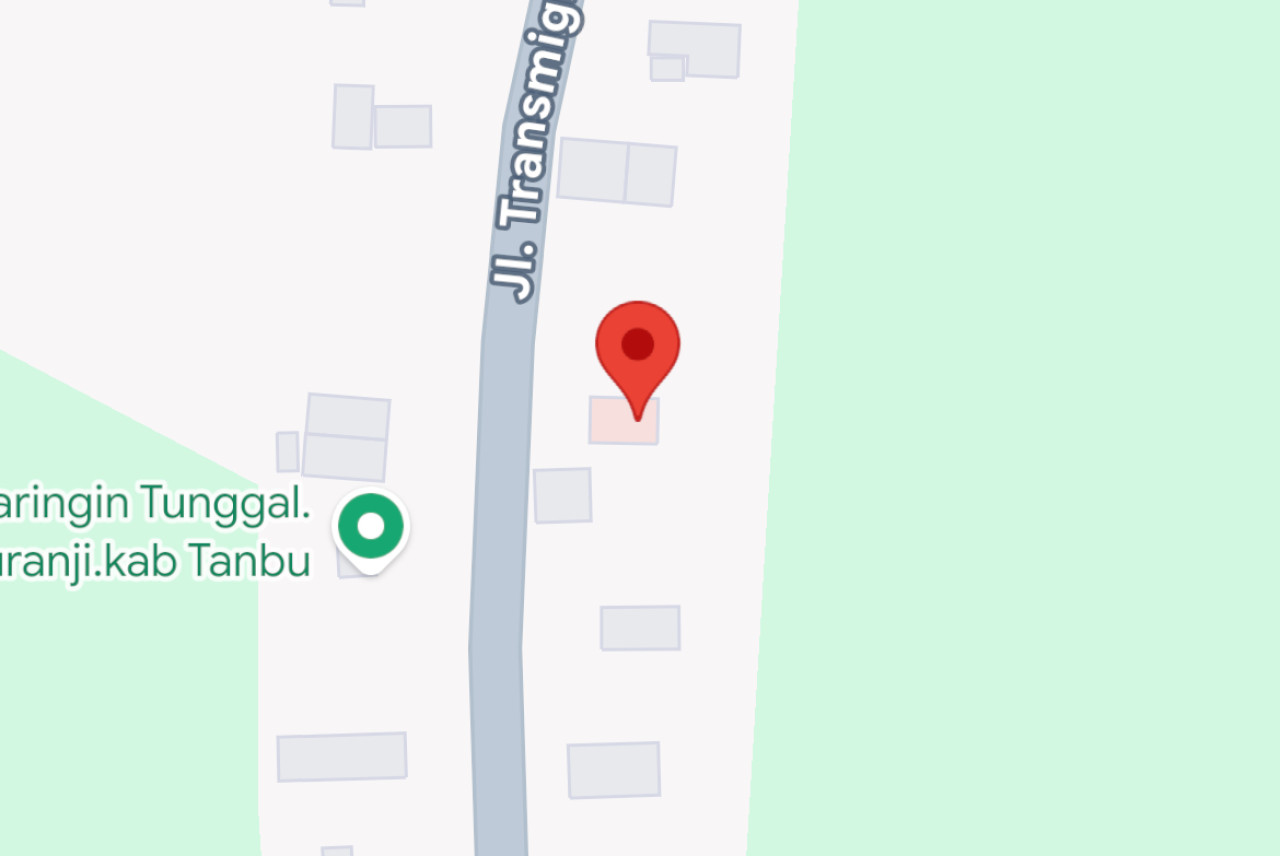Open the green Waringin Tunggal place marker
This screenshot has height=856, width=1280.
click(x=371, y=527)
